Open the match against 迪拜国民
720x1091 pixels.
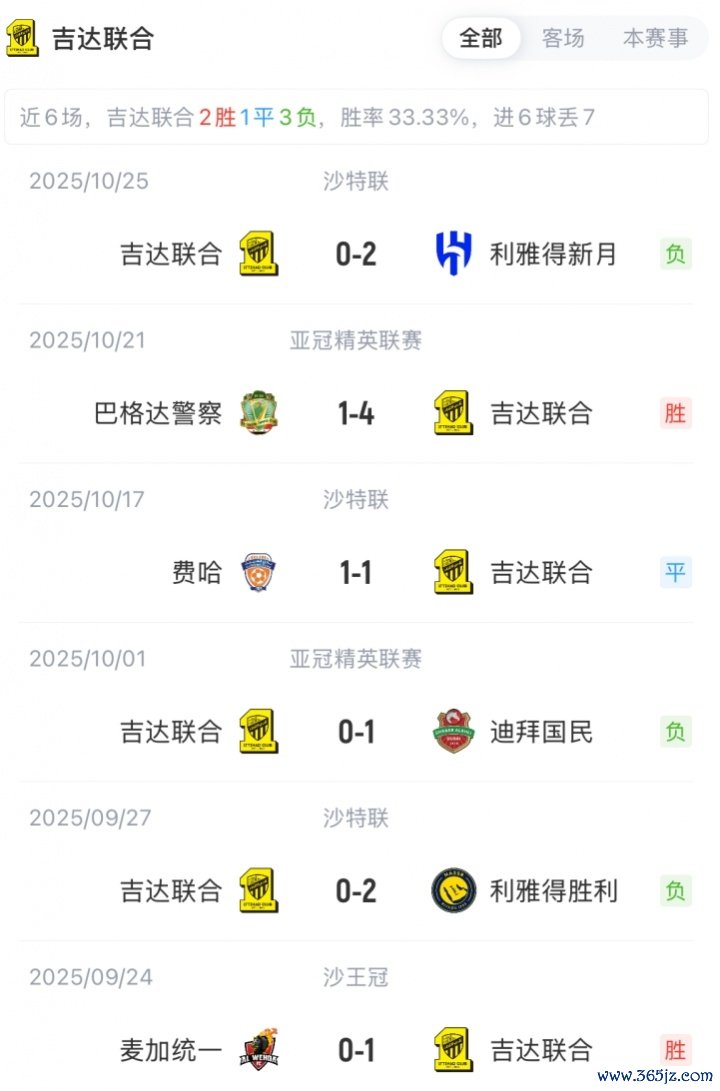pos(356,732)
